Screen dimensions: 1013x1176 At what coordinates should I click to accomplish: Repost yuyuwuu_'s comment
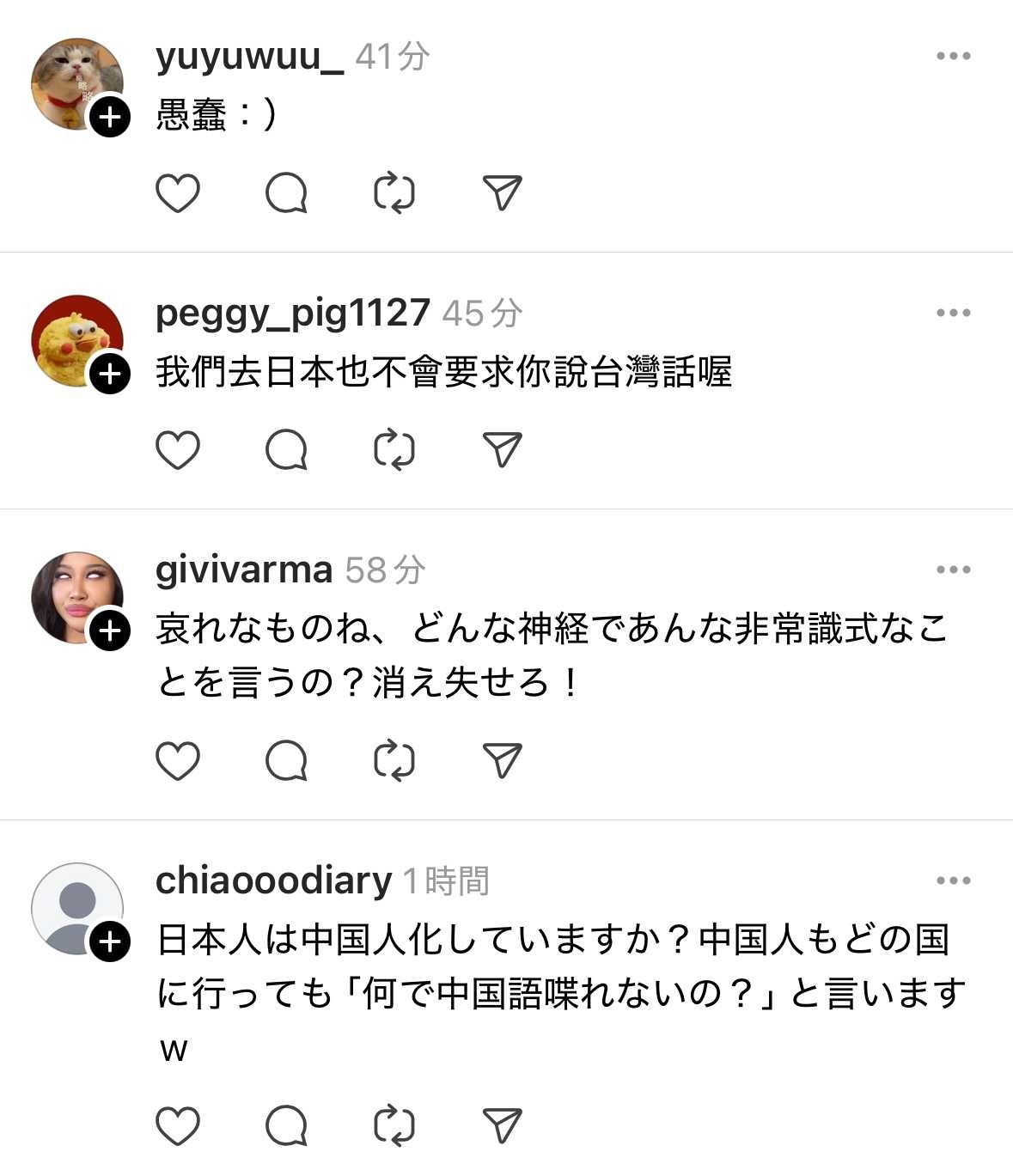(x=394, y=192)
